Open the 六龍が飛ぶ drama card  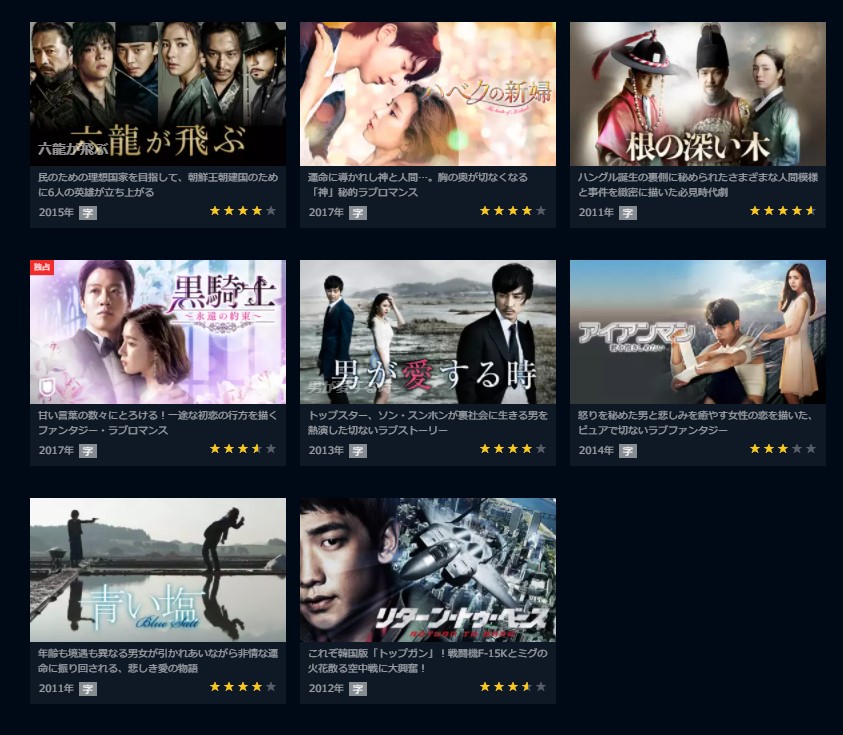point(158,94)
